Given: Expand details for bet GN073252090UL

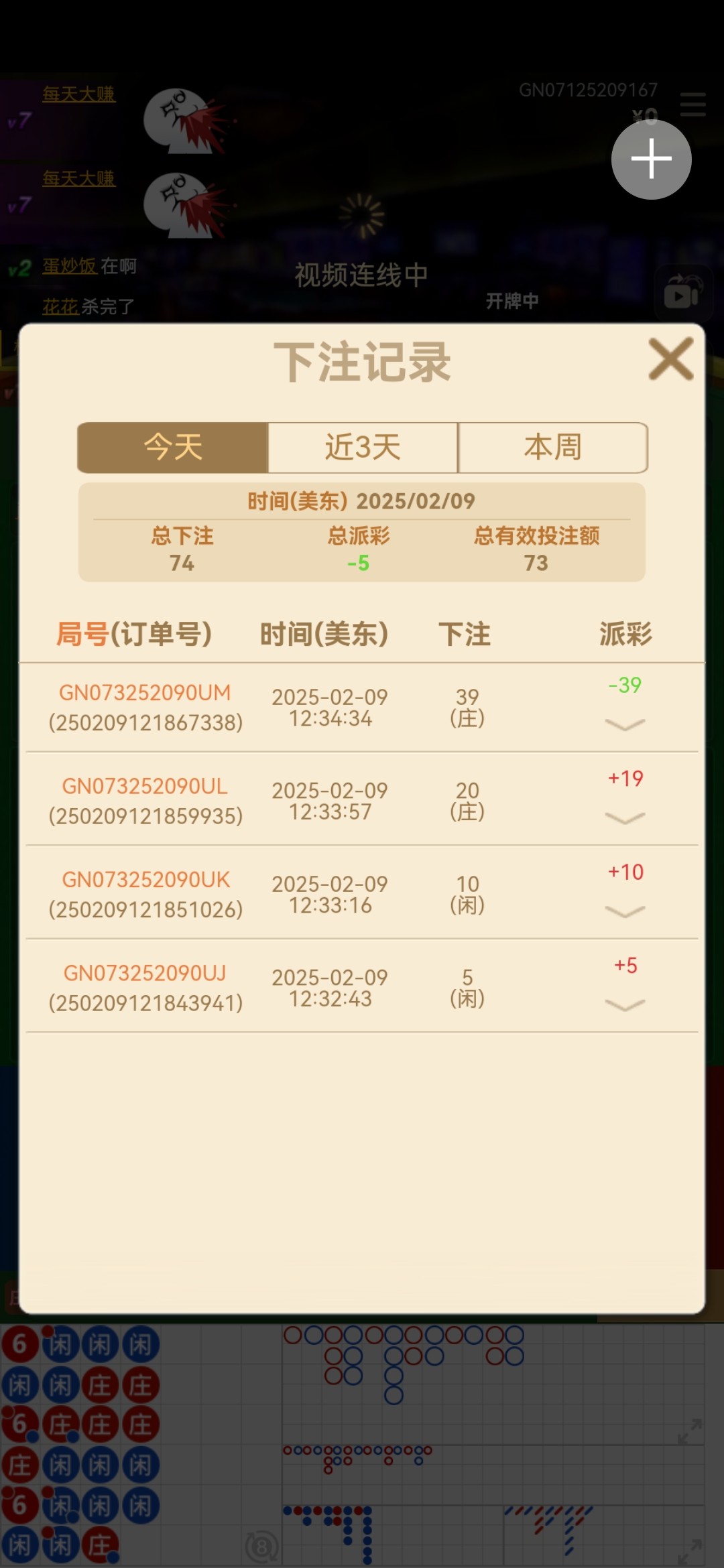Looking at the screenshot, I should [625, 818].
